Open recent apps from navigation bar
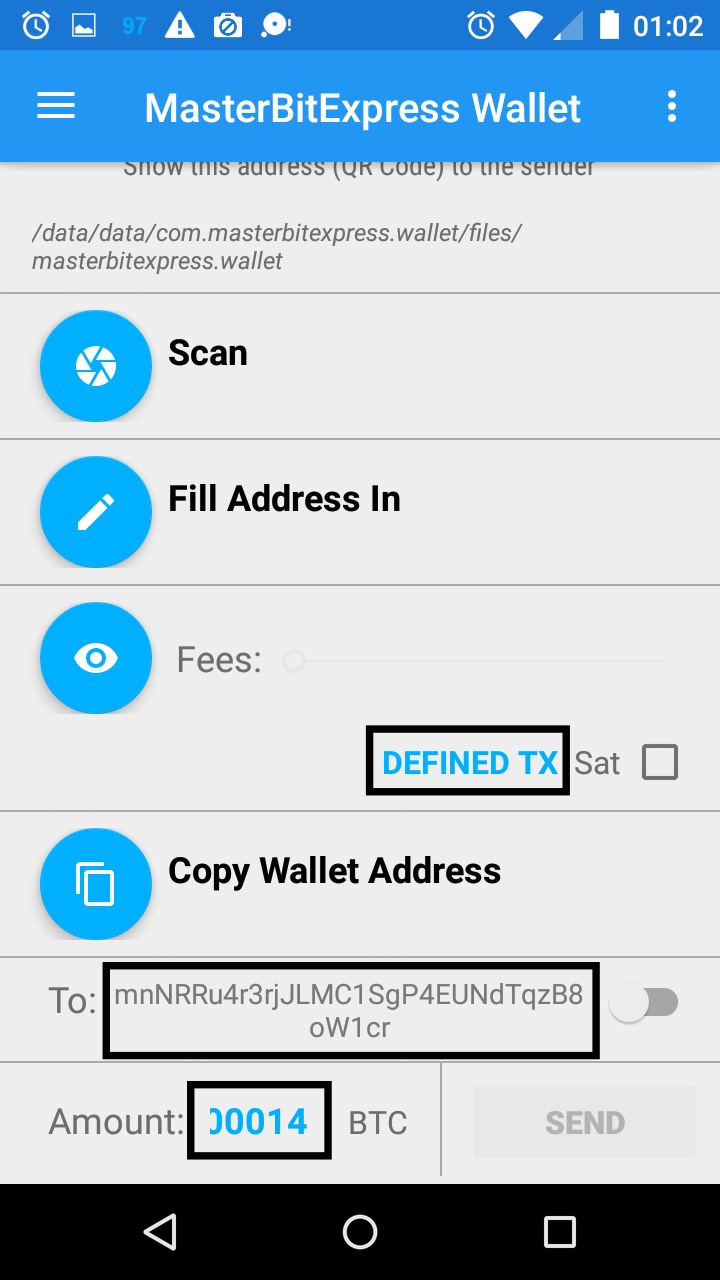Image resolution: width=720 pixels, height=1280 pixels. (560, 1232)
